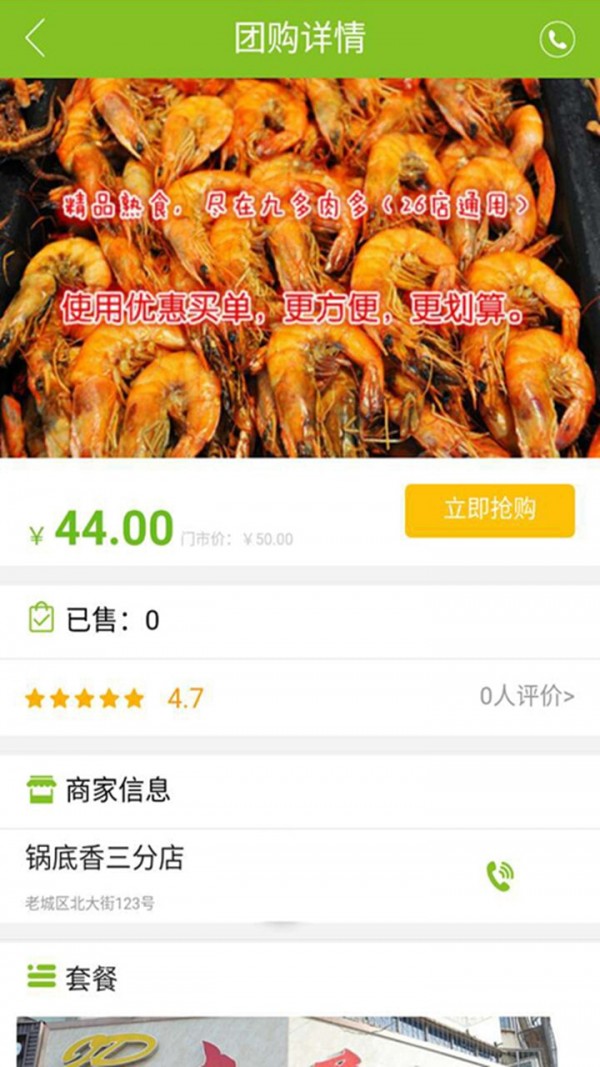Call 锅底香三分店 using its phone icon

click(499, 876)
